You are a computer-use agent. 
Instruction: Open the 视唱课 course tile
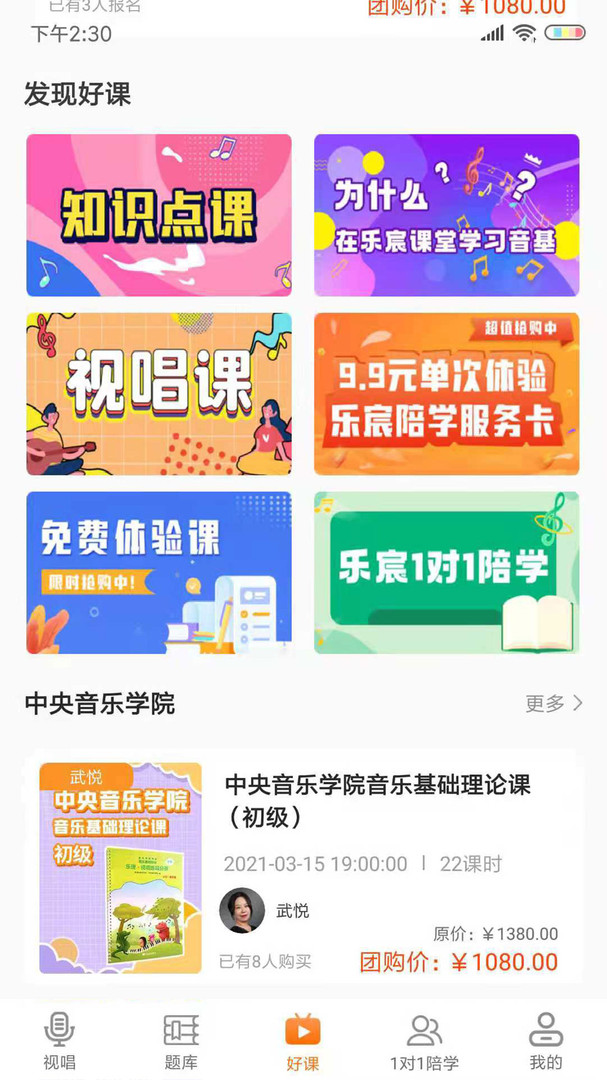(x=159, y=393)
